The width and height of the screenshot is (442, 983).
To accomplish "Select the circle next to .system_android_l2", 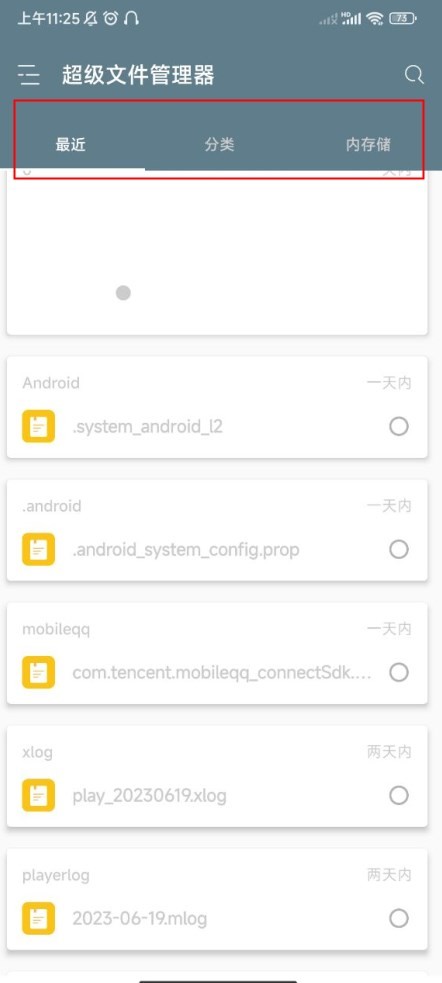I will pos(399,427).
